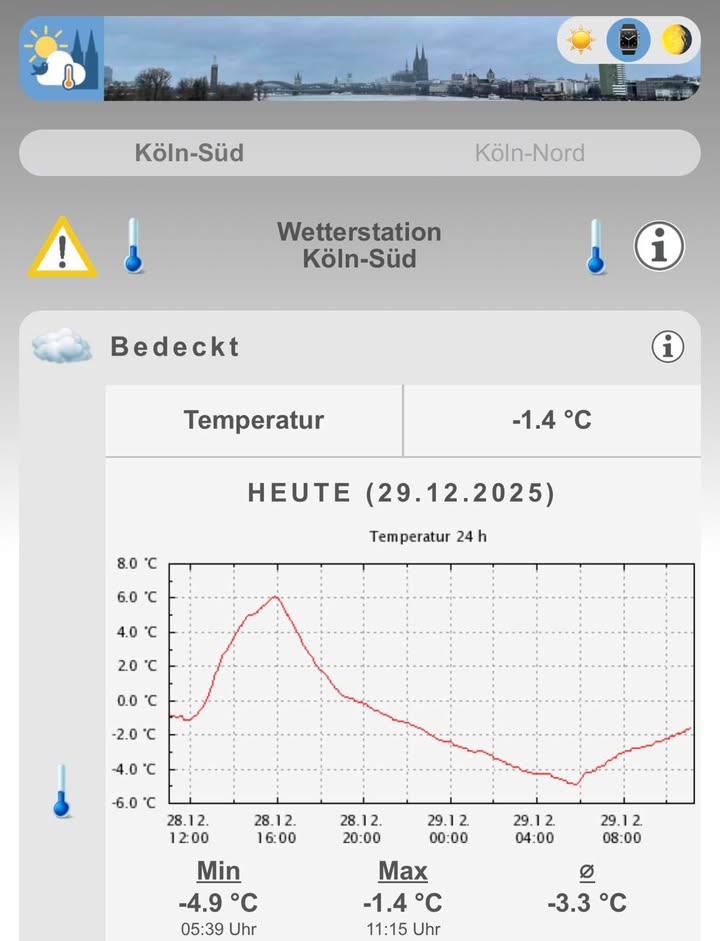Tap the thermometer icon beside the warning triangle
The image size is (720, 941).
[x=133, y=246]
